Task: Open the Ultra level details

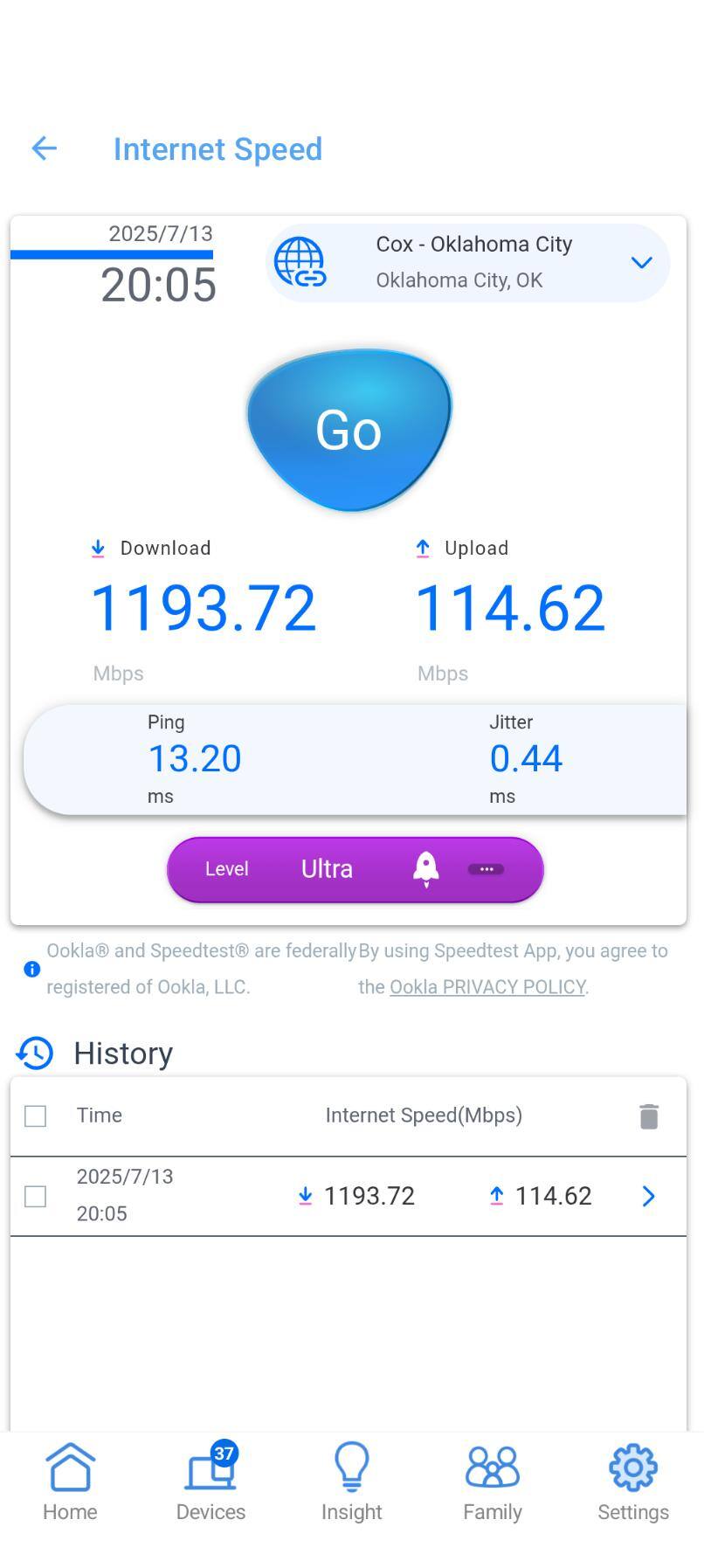Action: click(x=486, y=869)
